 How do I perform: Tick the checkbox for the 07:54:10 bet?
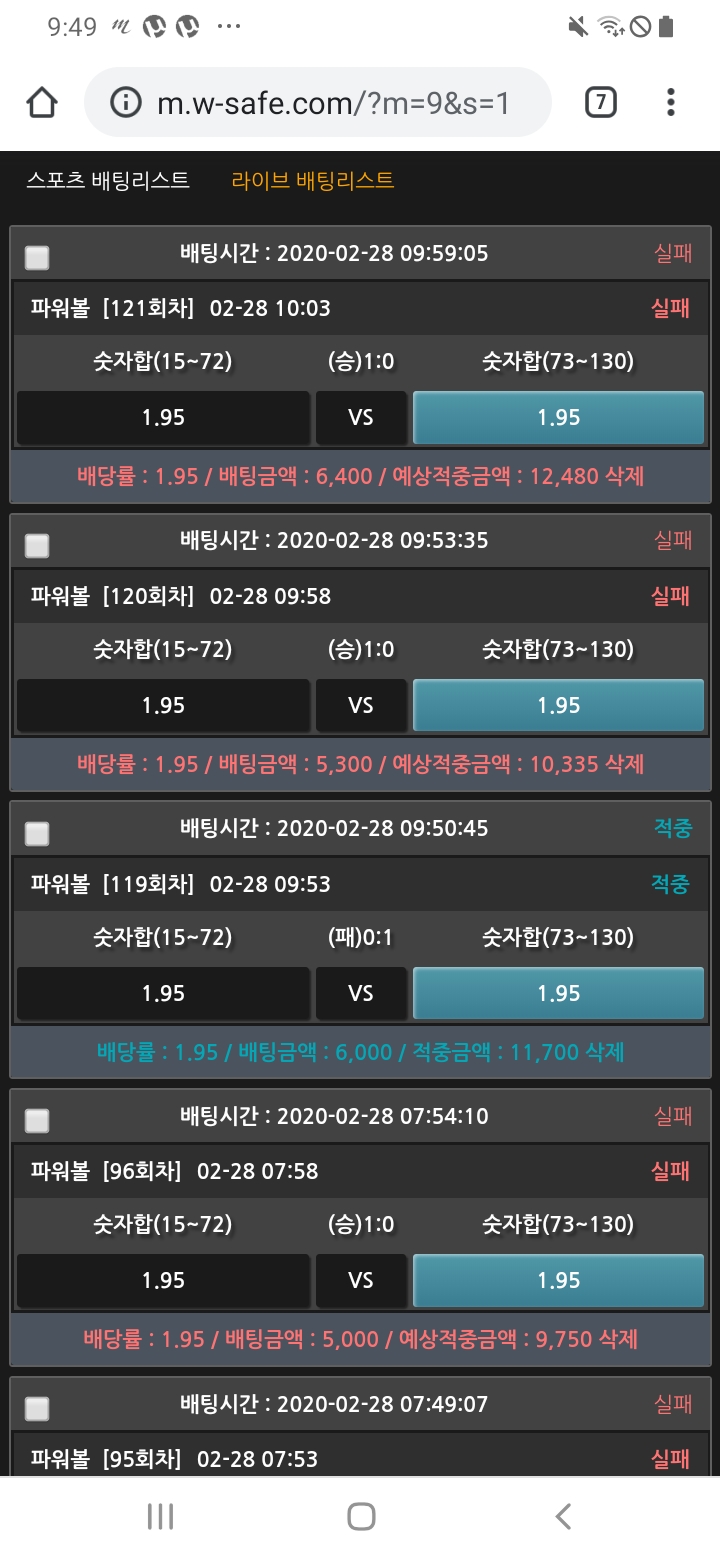37,1120
